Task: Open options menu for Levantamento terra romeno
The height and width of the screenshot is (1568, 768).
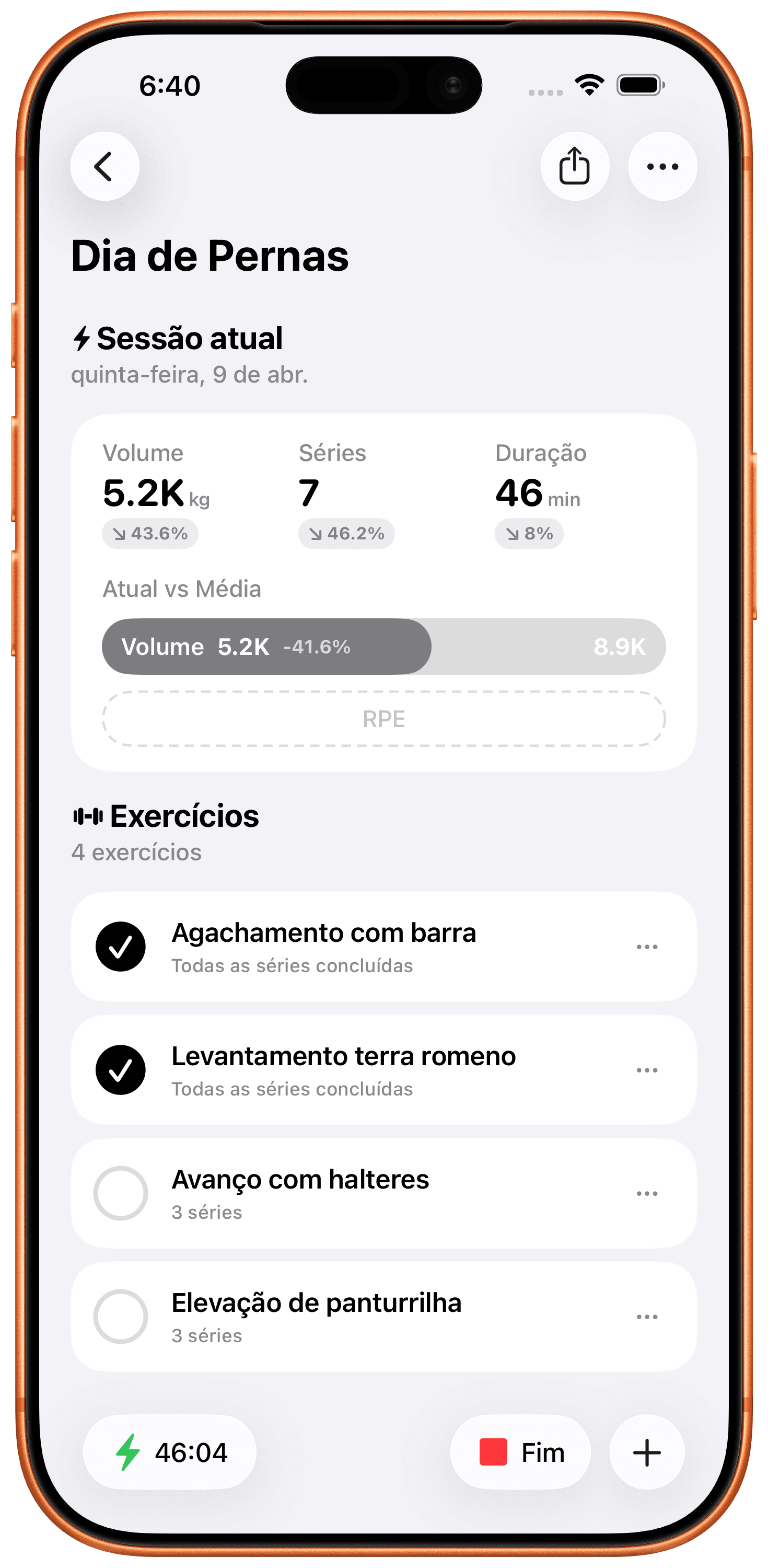Action: 647,1069
